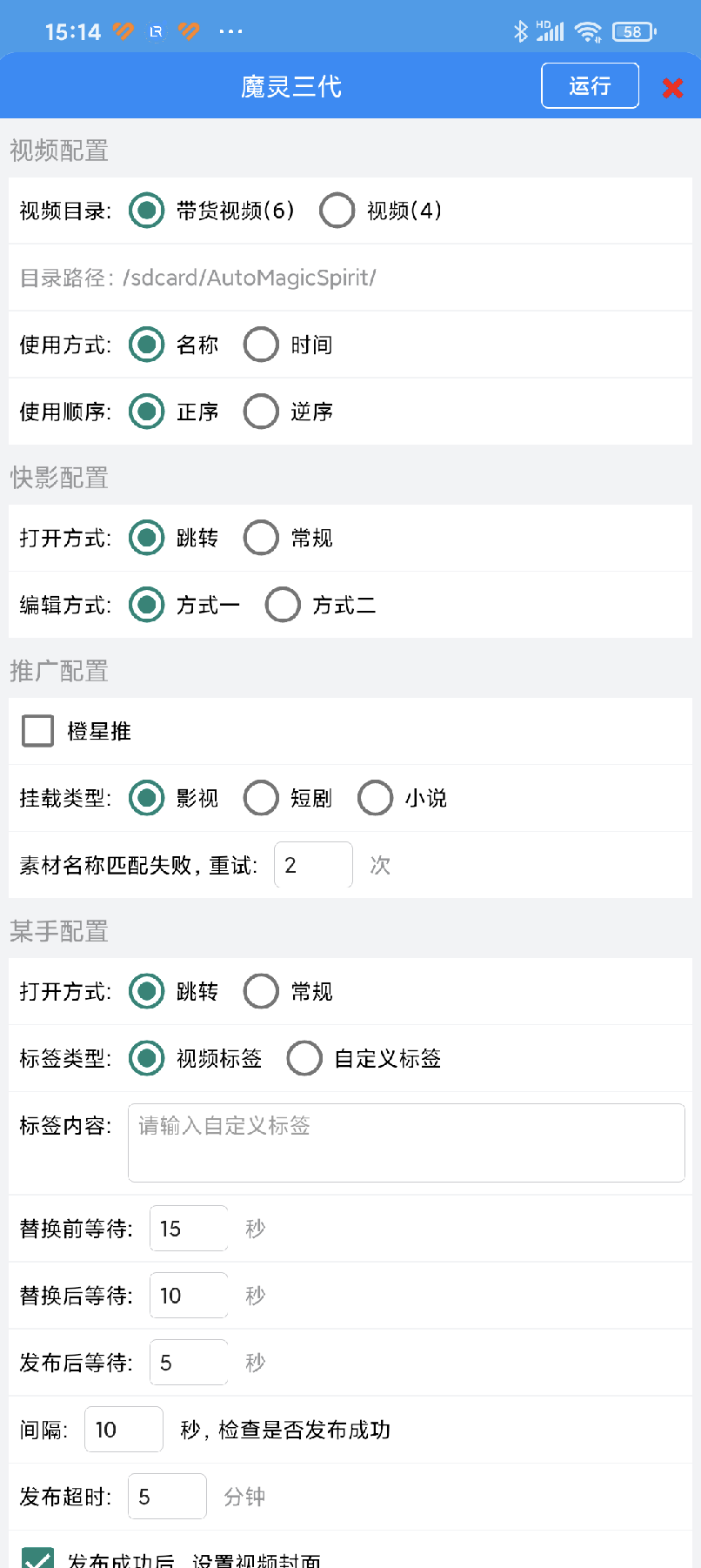Tap the 运行 run button
The height and width of the screenshot is (1568, 701).
(x=590, y=86)
